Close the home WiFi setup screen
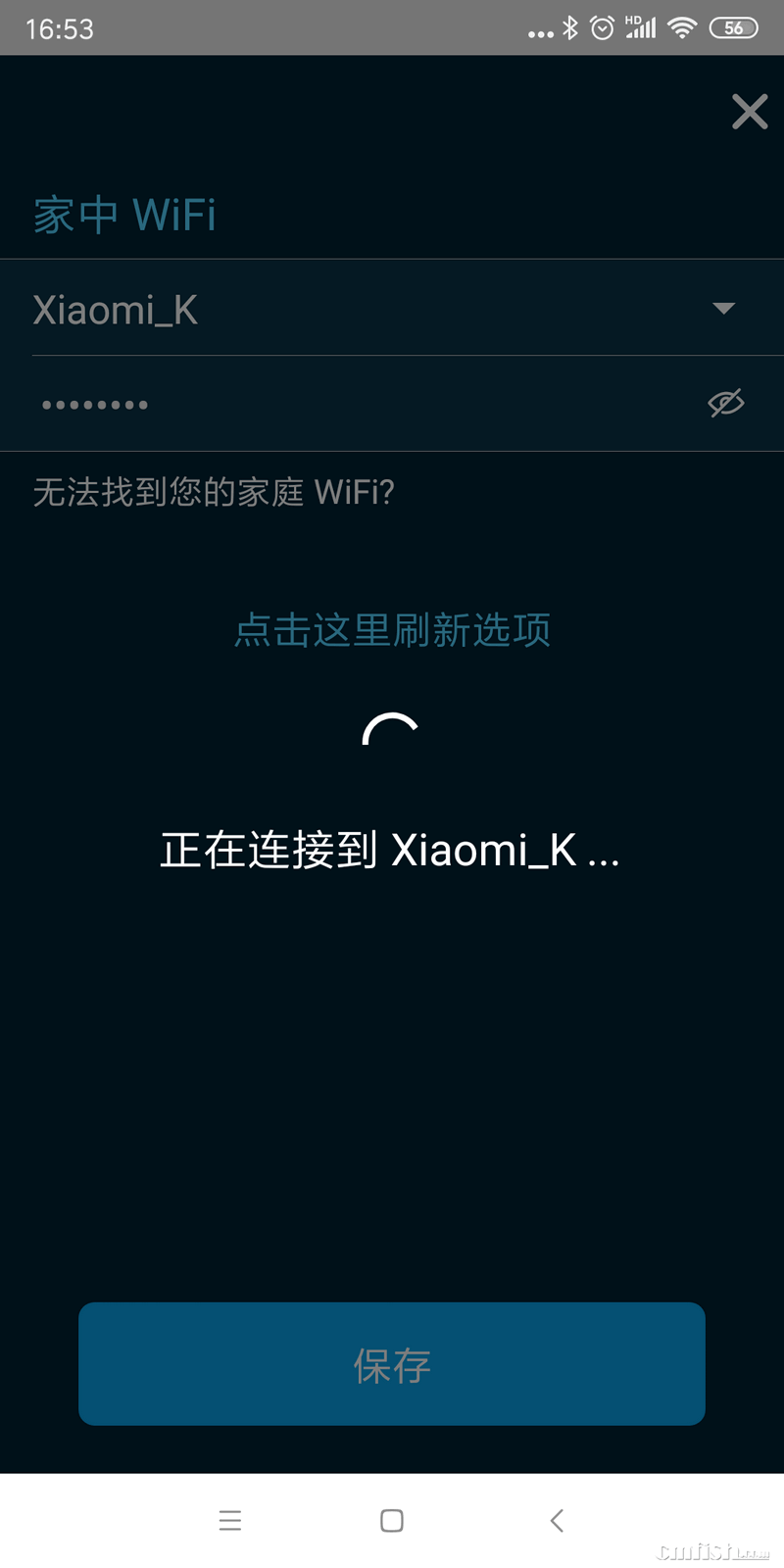Image resolution: width=784 pixels, height=1568 pixels. 750,112
